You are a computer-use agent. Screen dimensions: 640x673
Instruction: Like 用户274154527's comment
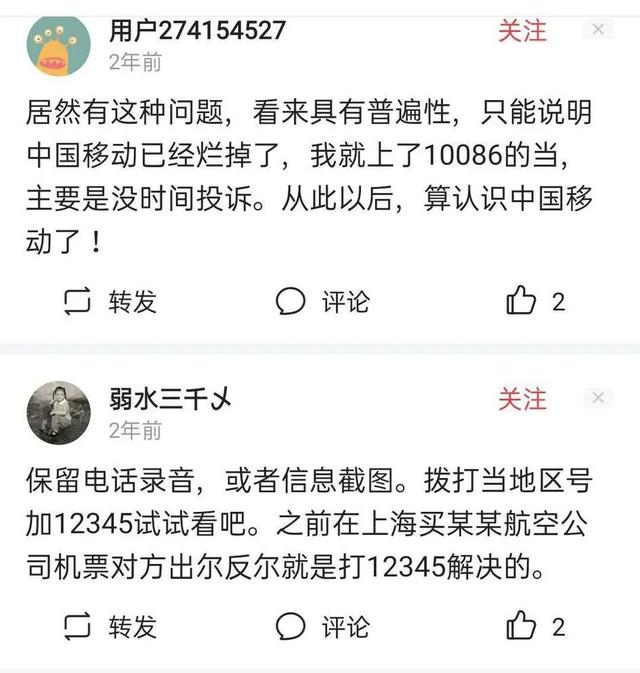coord(535,301)
